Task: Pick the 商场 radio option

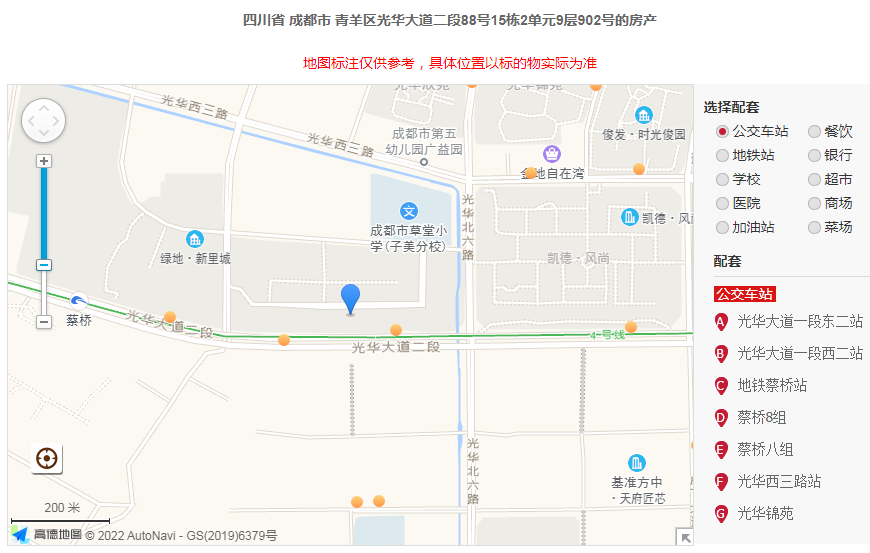Action: [814, 203]
